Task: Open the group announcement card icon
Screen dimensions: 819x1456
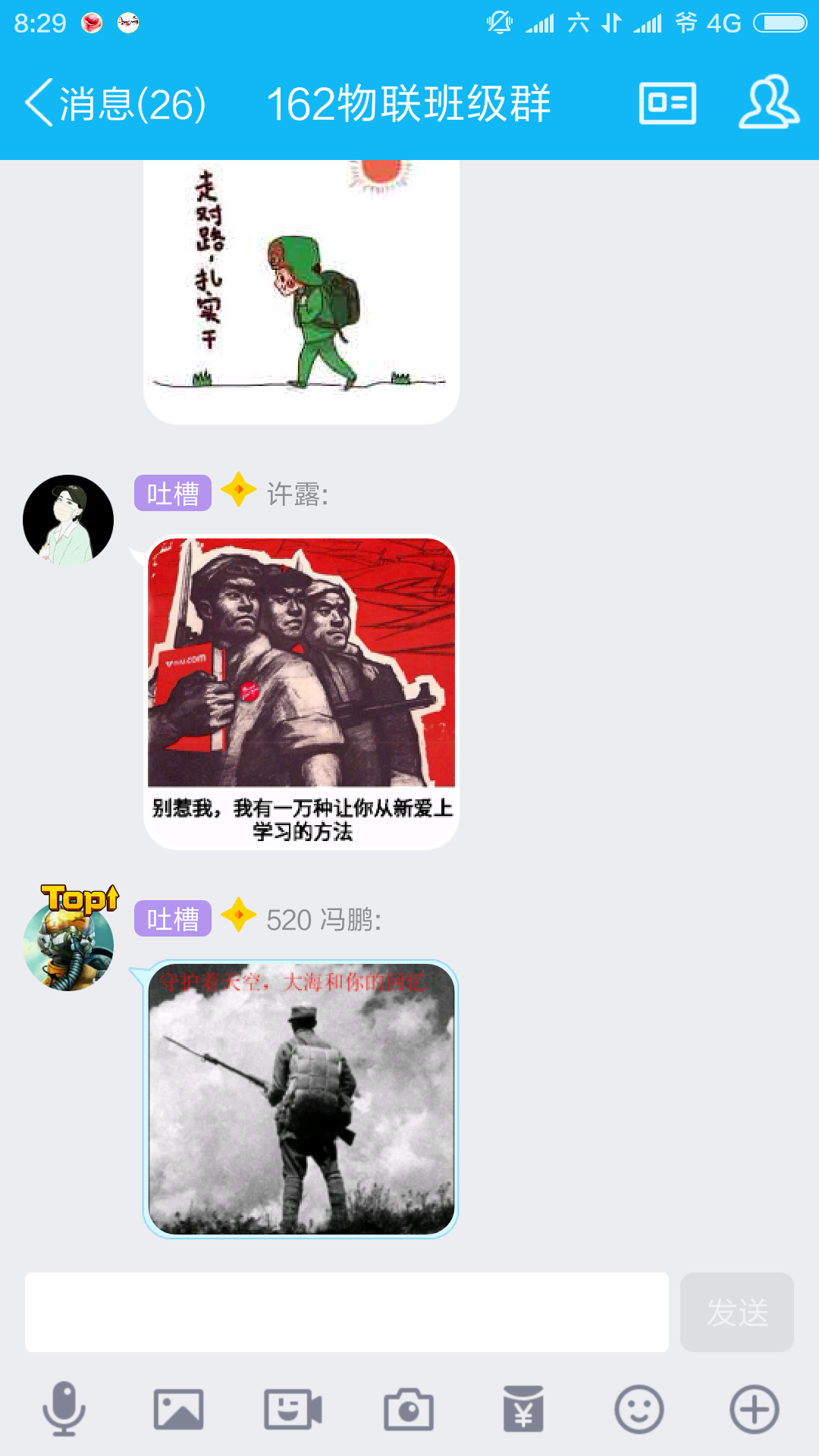Action: click(x=667, y=103)
